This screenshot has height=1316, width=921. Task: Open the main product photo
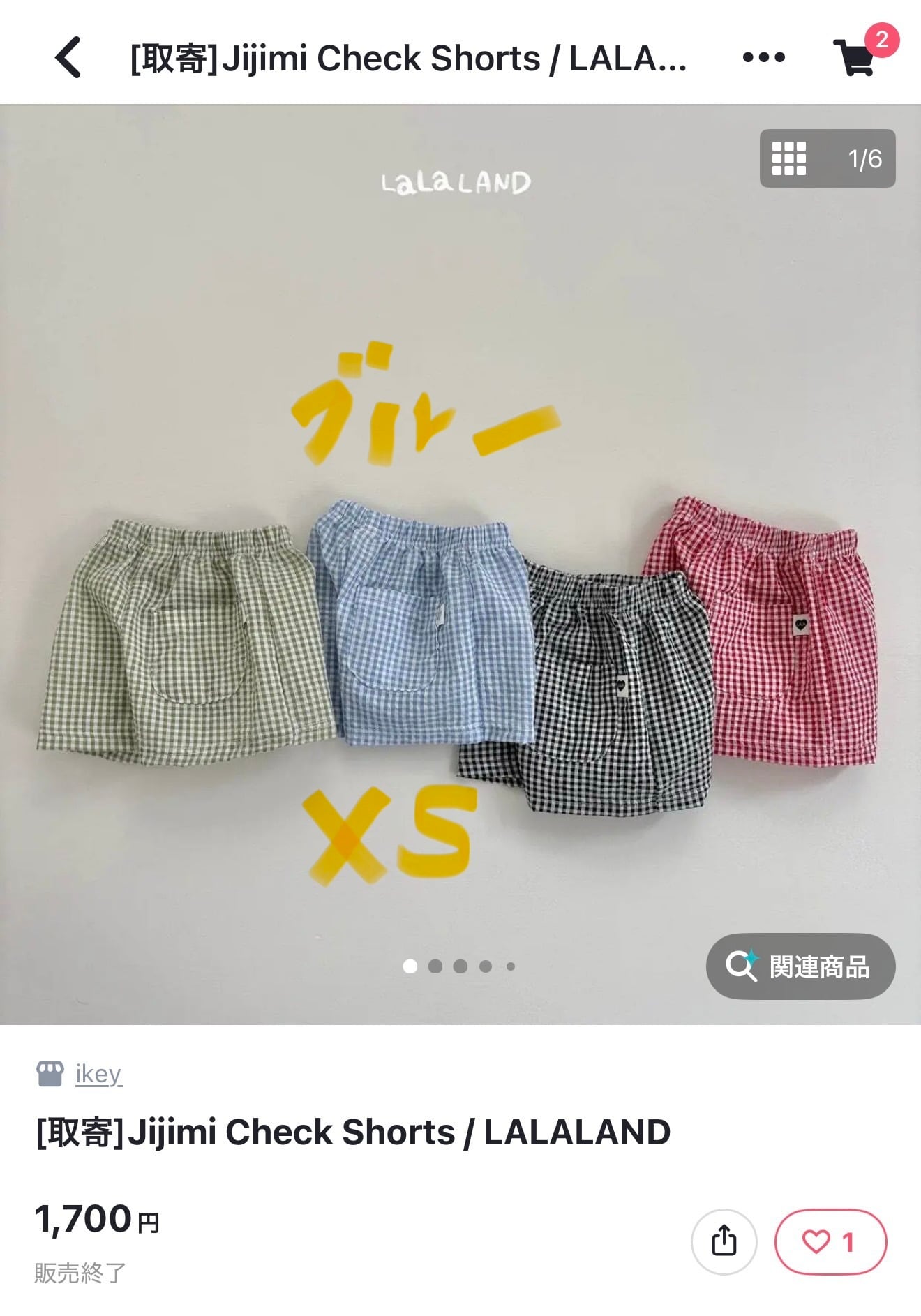point(460,564)
